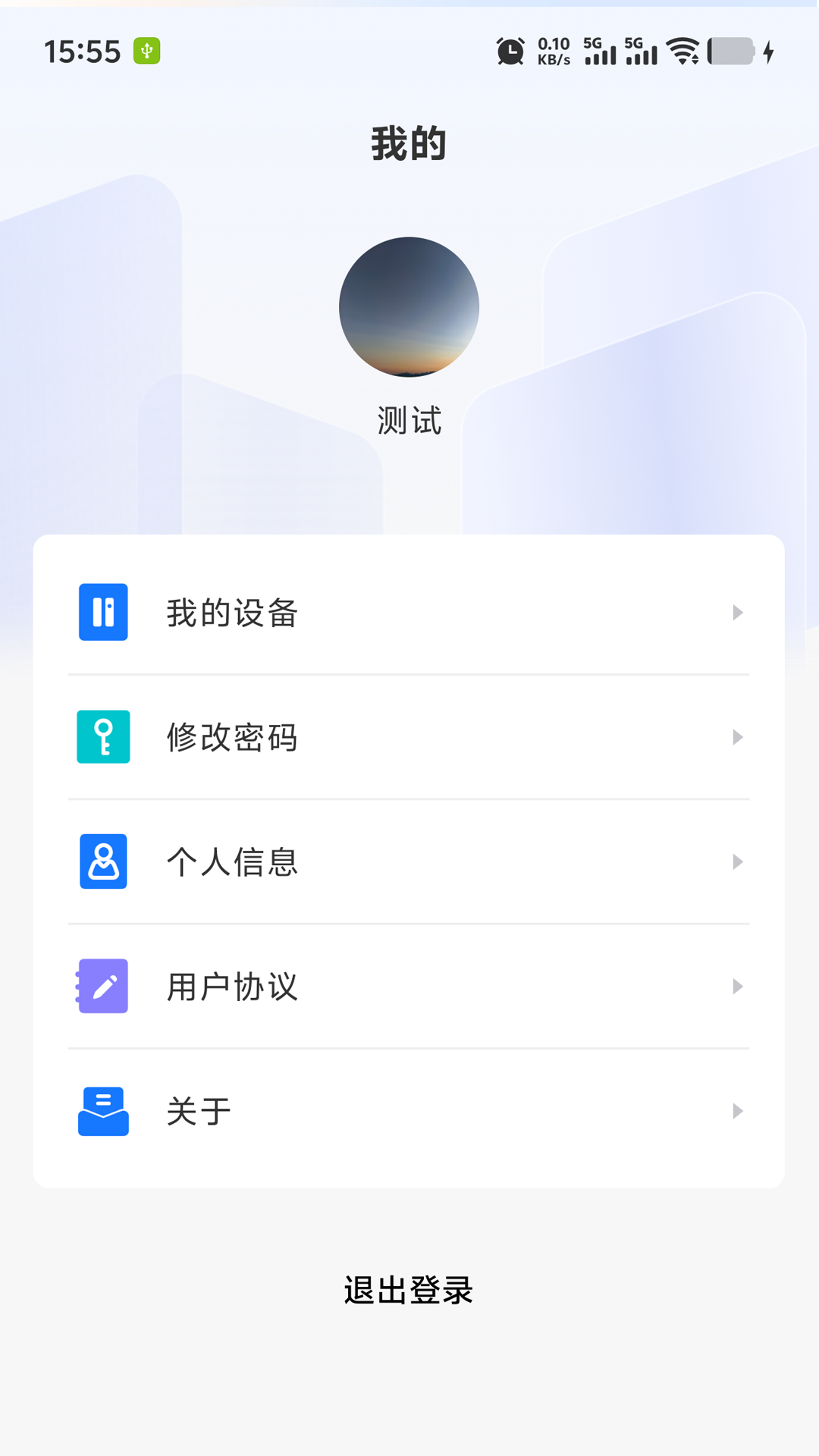
Task: Tap the alarm clock icon in the status bar
Action: coord(510,51)
